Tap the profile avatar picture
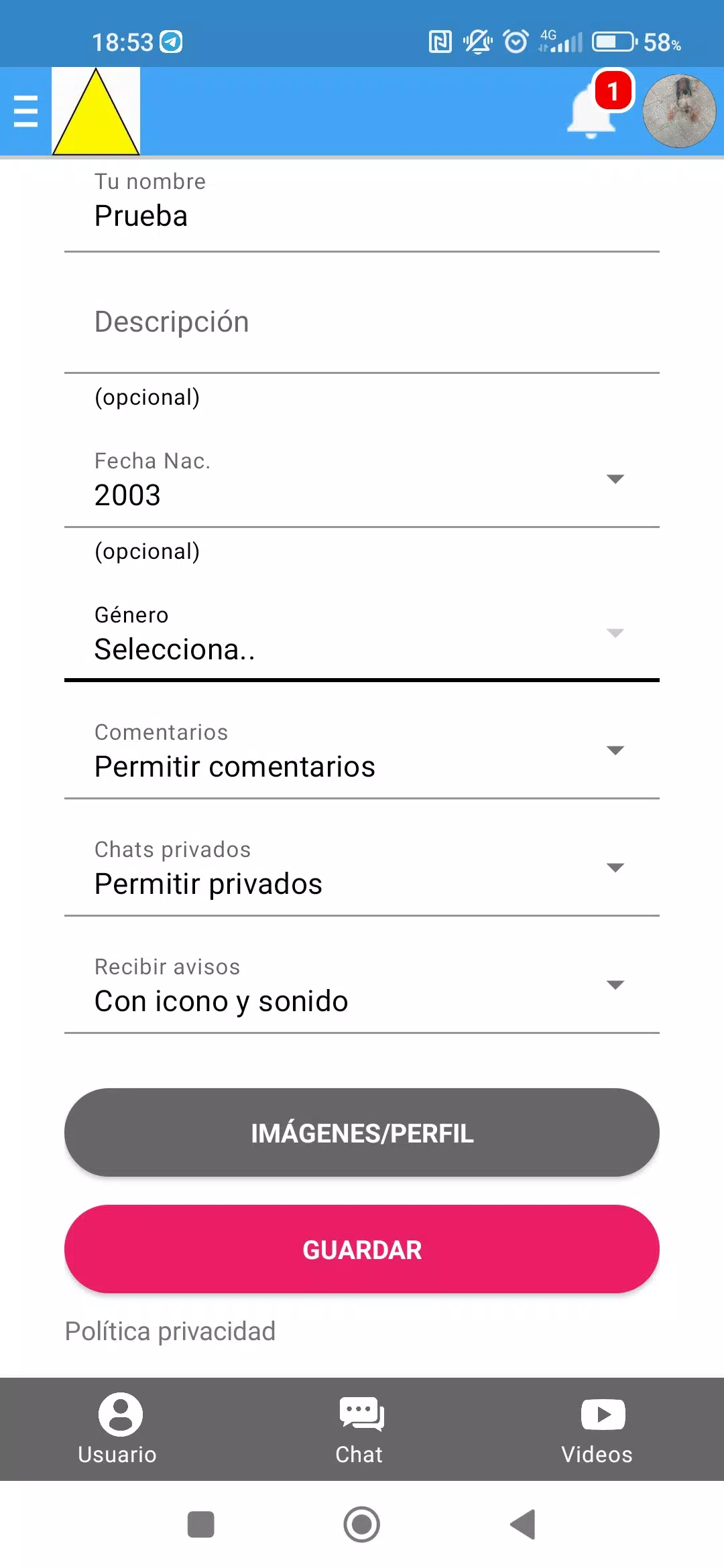 pyautogui.click(x=678, y=111)
